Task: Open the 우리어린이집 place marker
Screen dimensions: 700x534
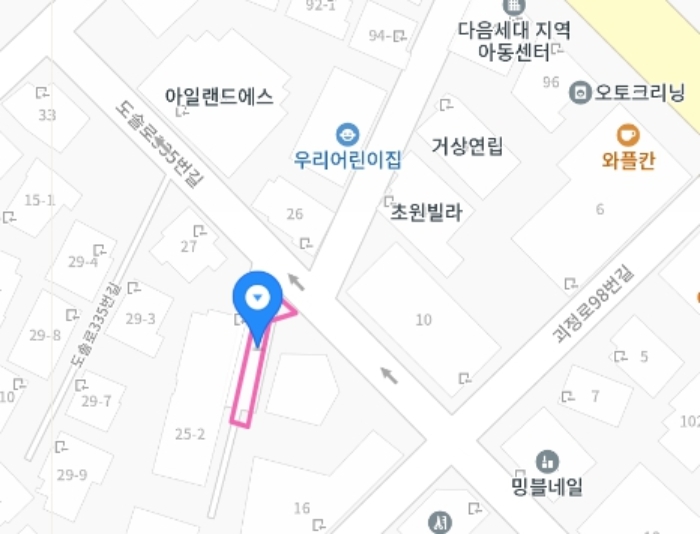Action: tap(347, 133)
